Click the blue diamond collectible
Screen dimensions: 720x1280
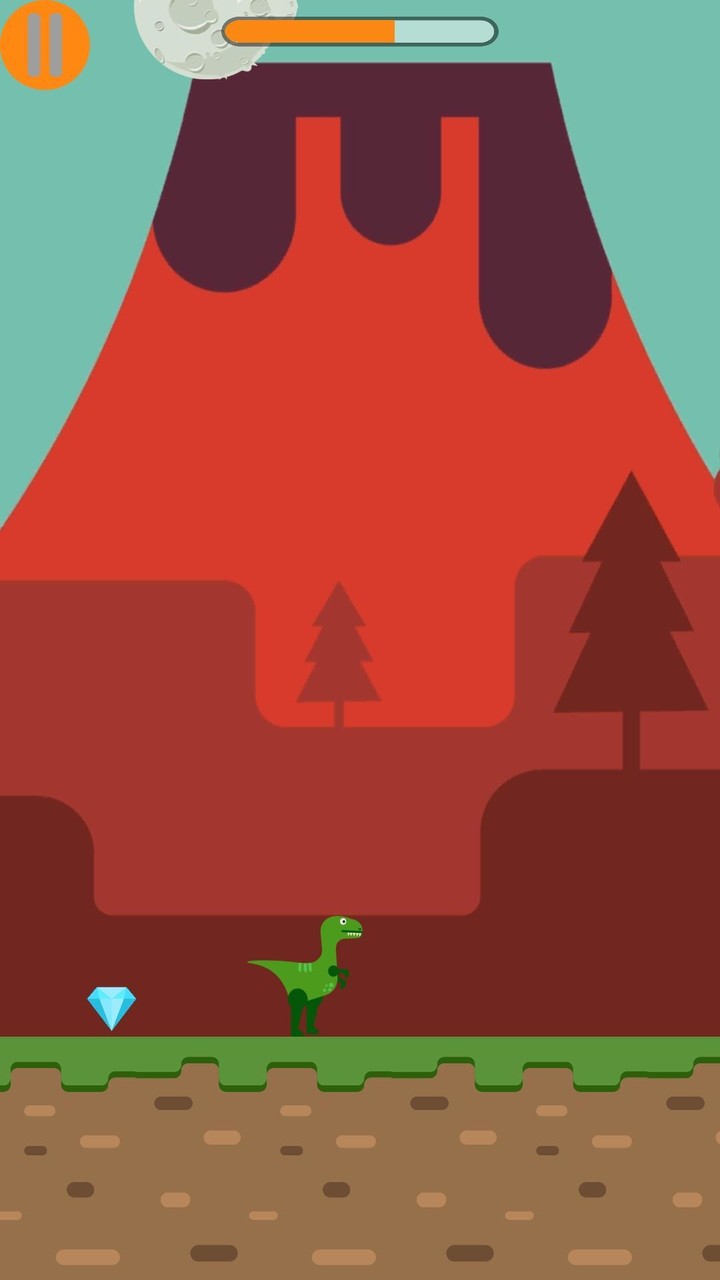(112, 1008)
